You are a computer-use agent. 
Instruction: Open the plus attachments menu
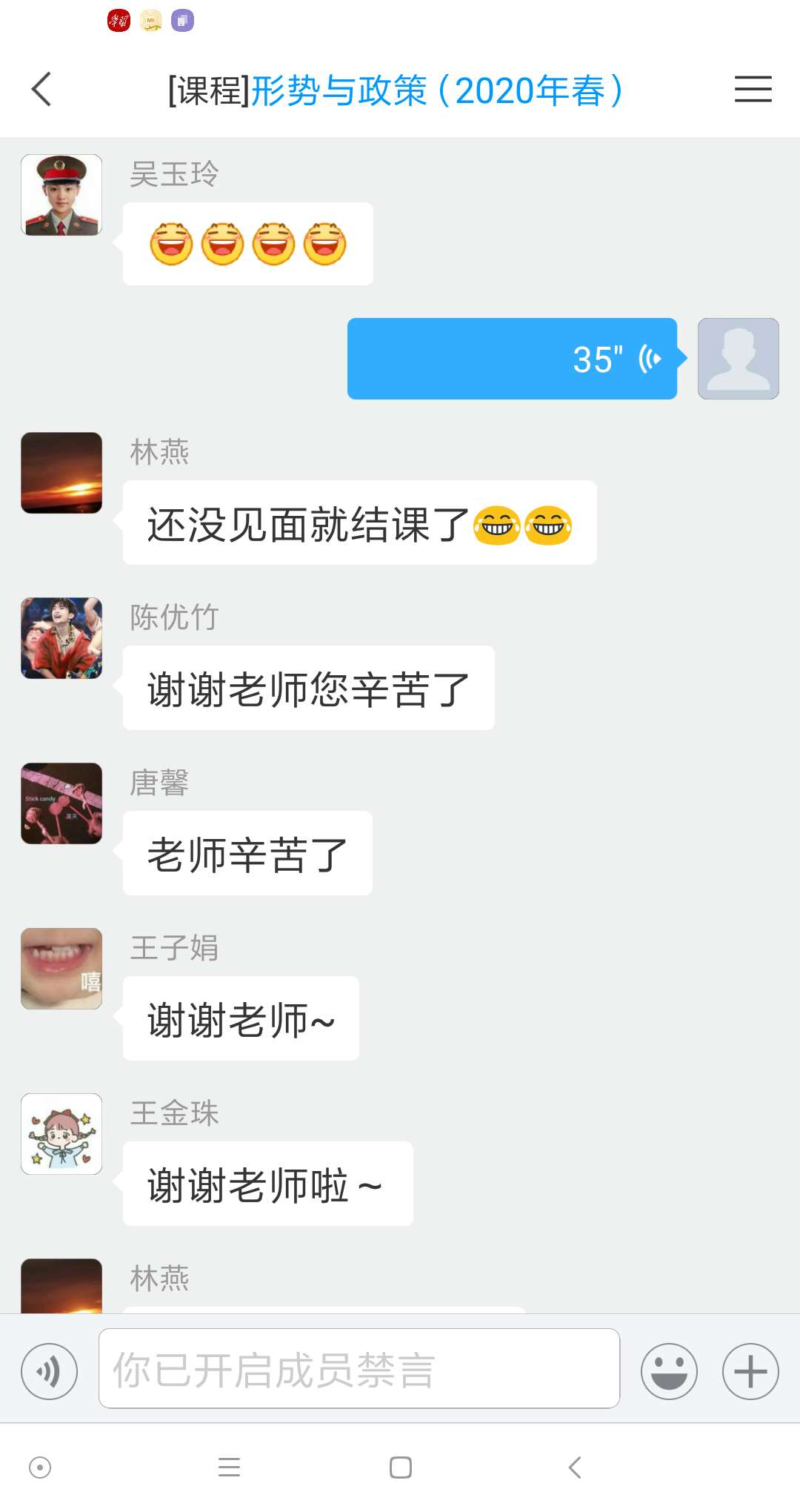tap(750, 1371)
